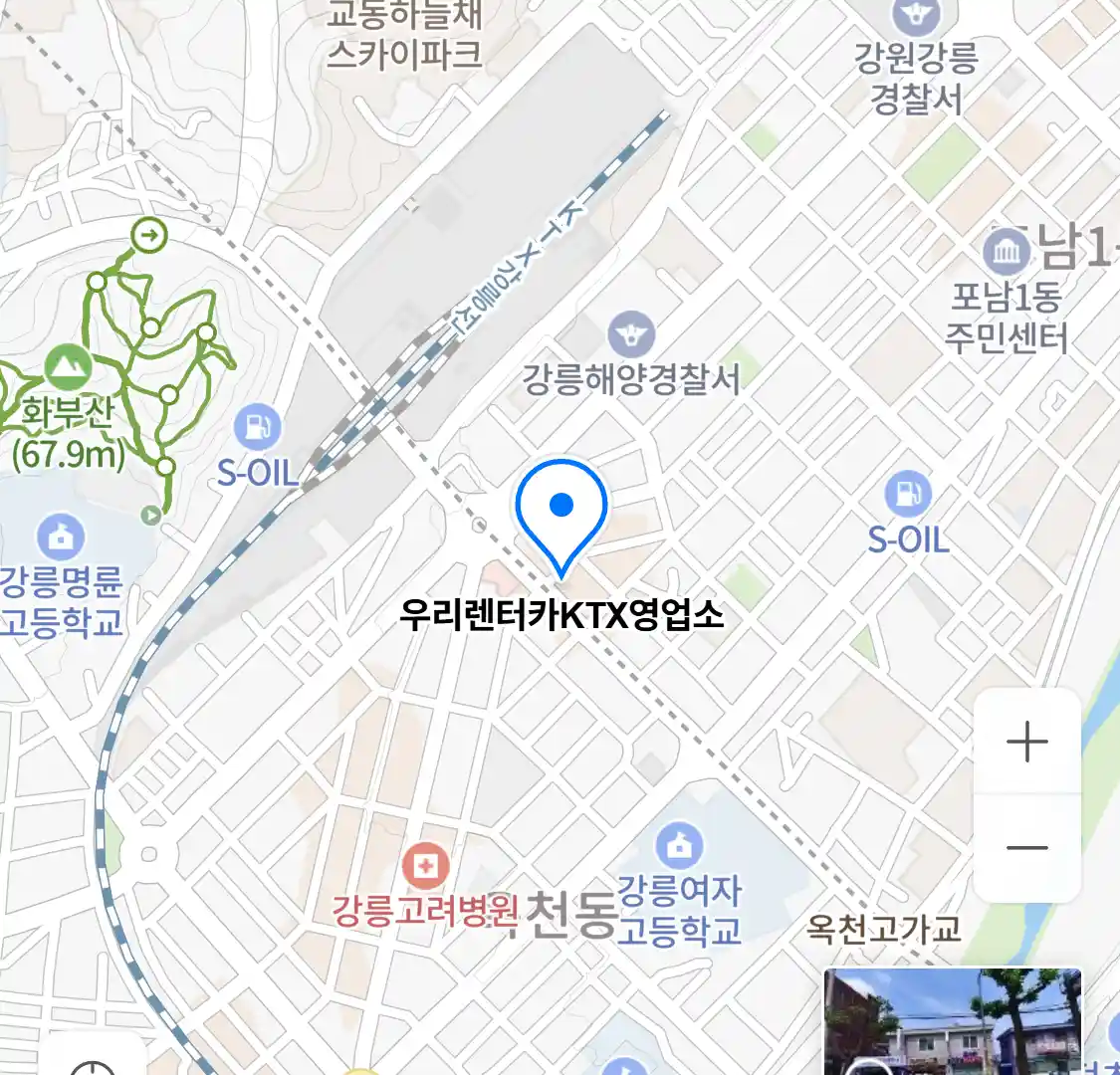Zoom in on the map

click(1026, 743)
